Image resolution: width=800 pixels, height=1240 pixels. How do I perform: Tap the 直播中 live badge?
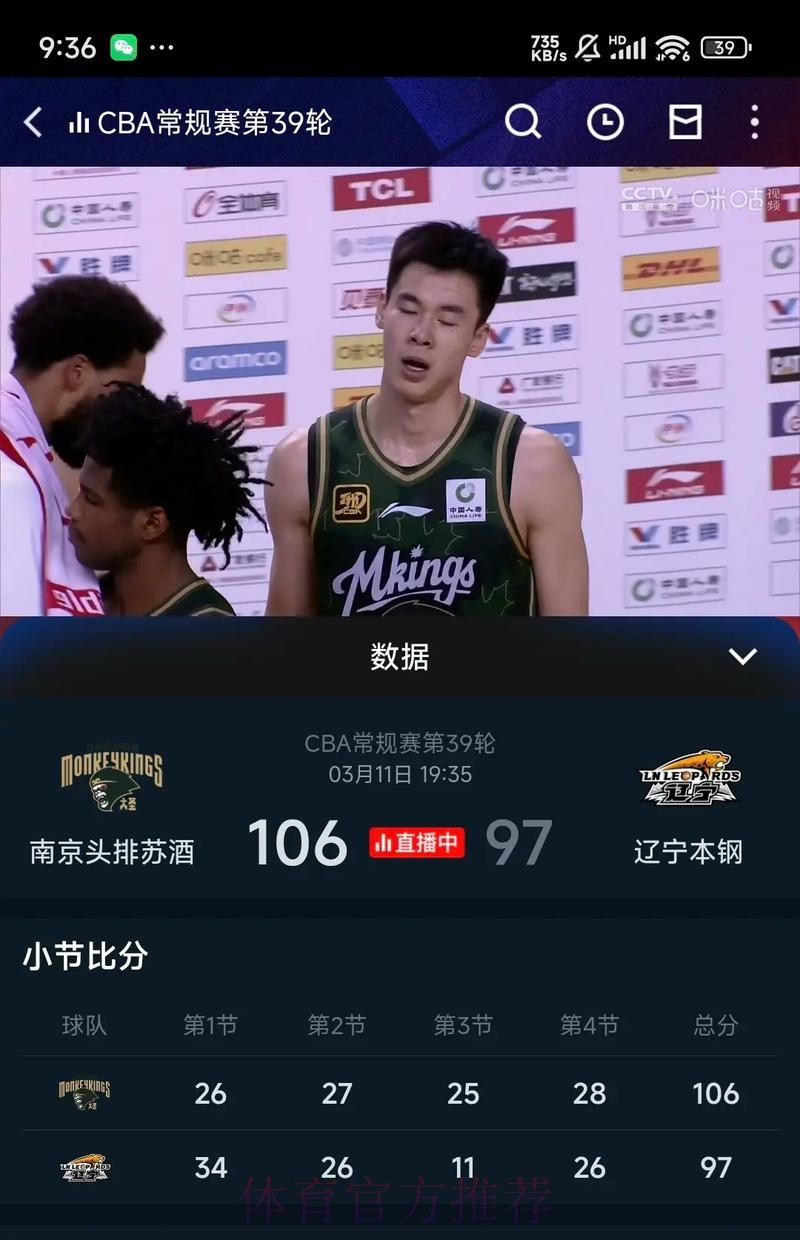pyautogui.click(x=417, y=845)
